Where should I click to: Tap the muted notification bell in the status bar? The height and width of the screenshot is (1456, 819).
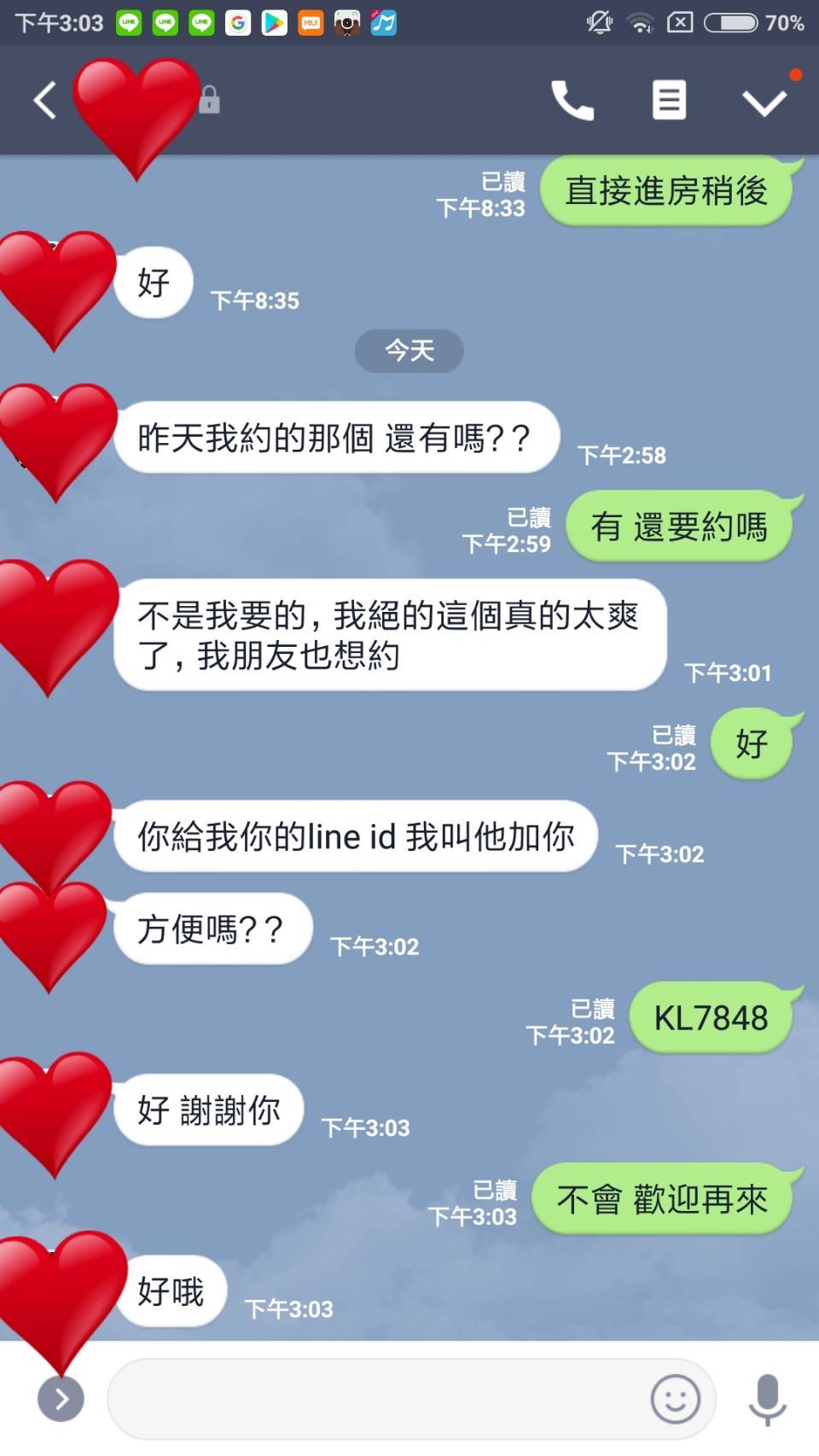[x=598, y=23]
